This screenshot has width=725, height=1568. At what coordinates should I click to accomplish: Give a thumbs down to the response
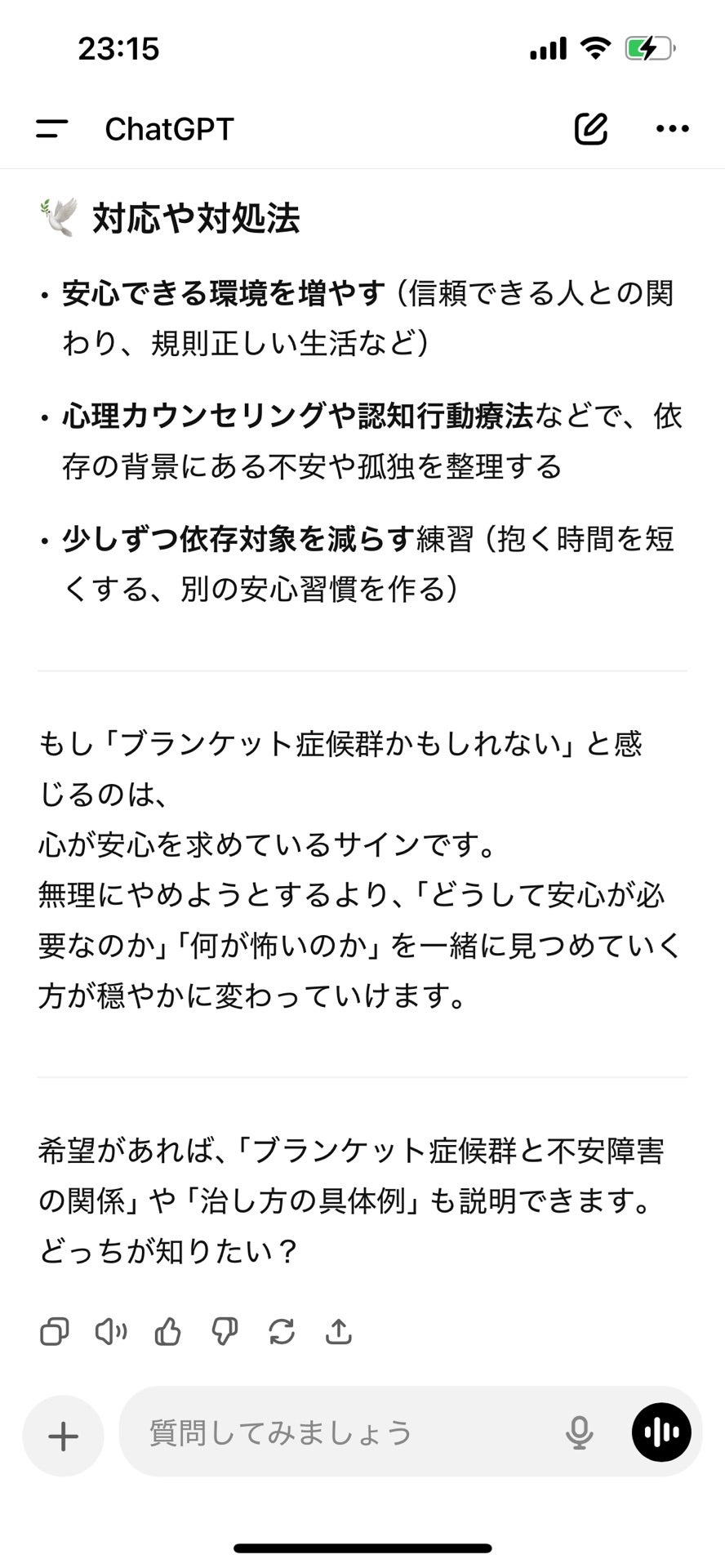225,1333
